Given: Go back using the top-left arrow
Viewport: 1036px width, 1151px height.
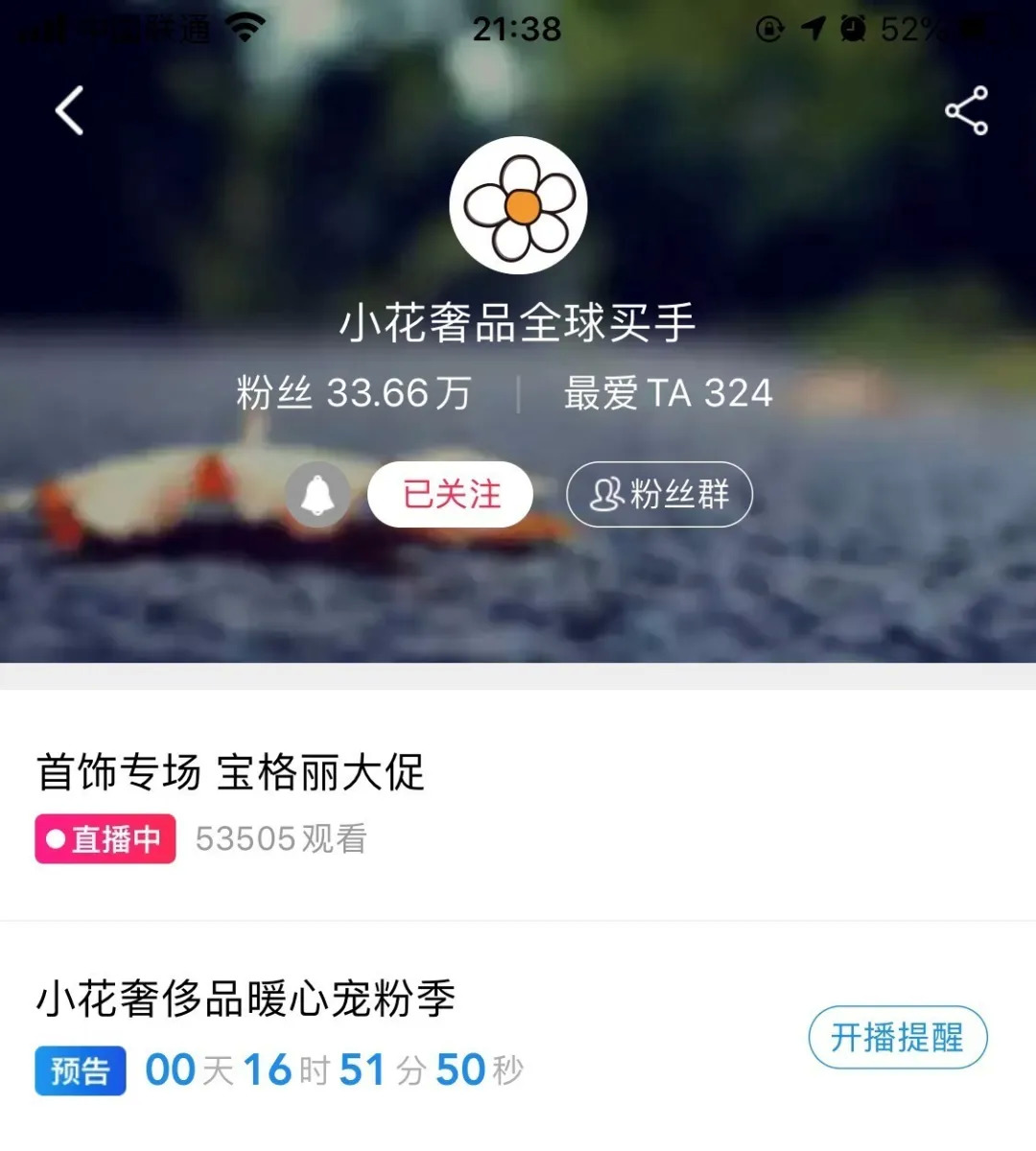Looking at the screenshot, I should point(69,110).
